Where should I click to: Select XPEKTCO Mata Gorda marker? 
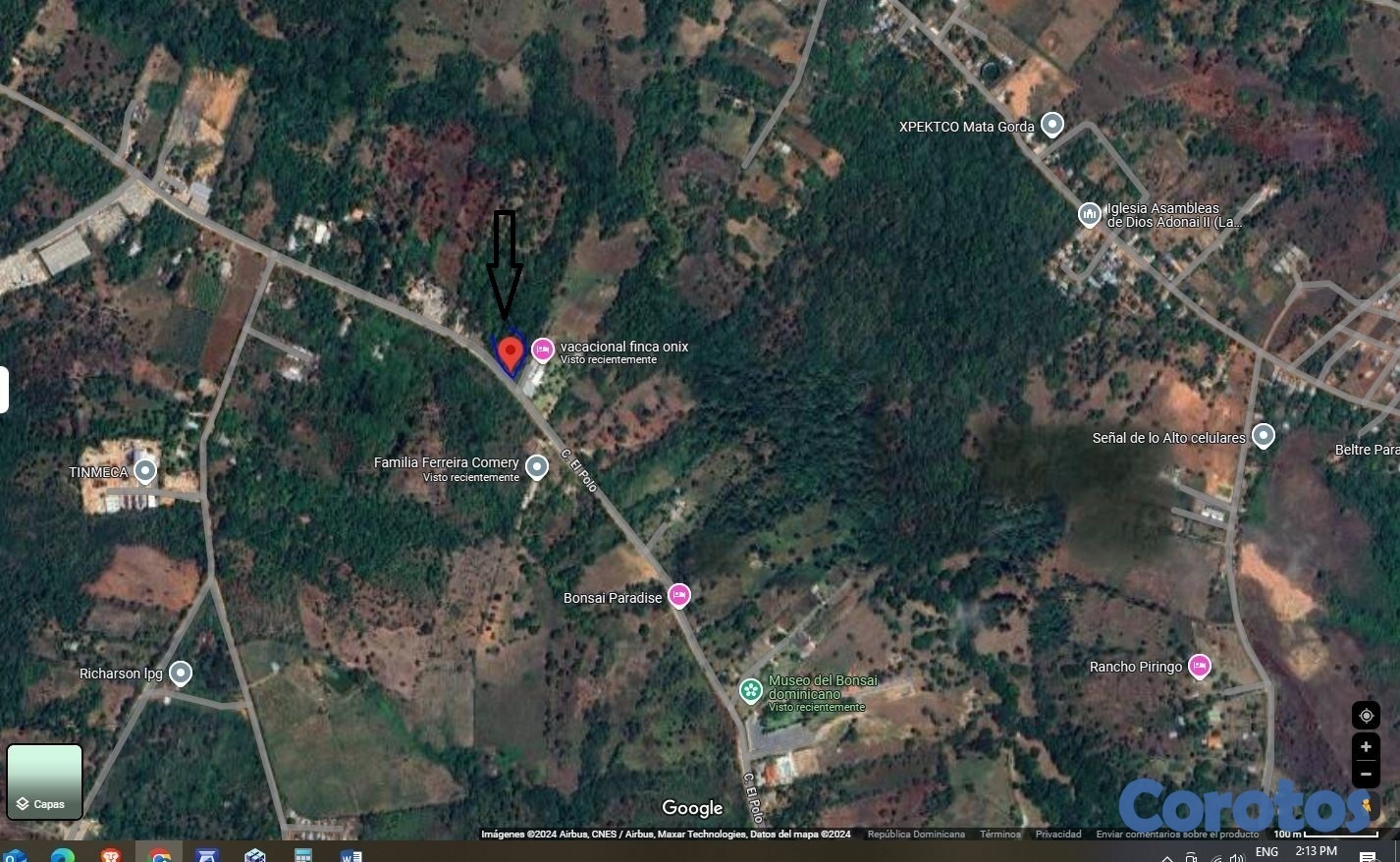click(x=1052, y=125)
